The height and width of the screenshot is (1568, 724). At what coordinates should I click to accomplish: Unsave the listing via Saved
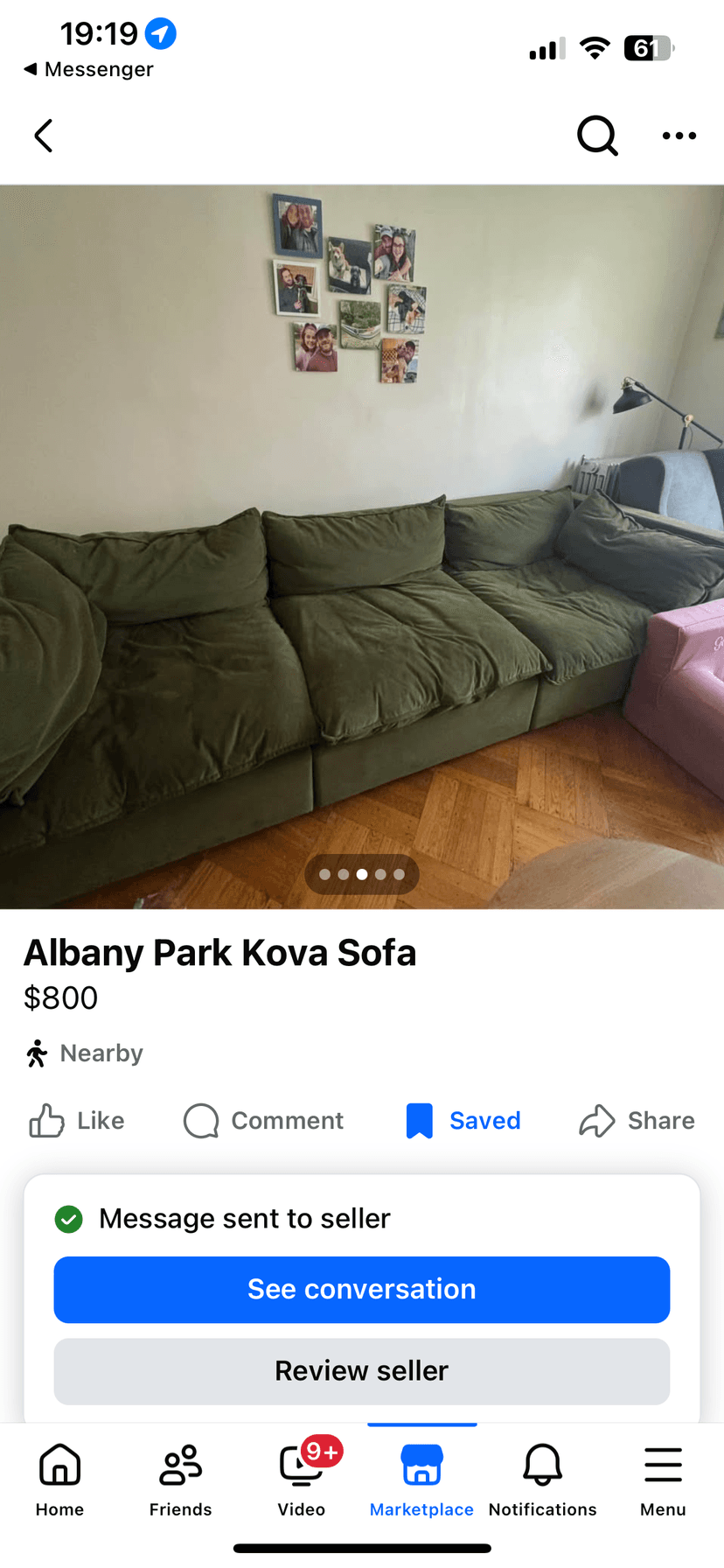click(463, 1121)
